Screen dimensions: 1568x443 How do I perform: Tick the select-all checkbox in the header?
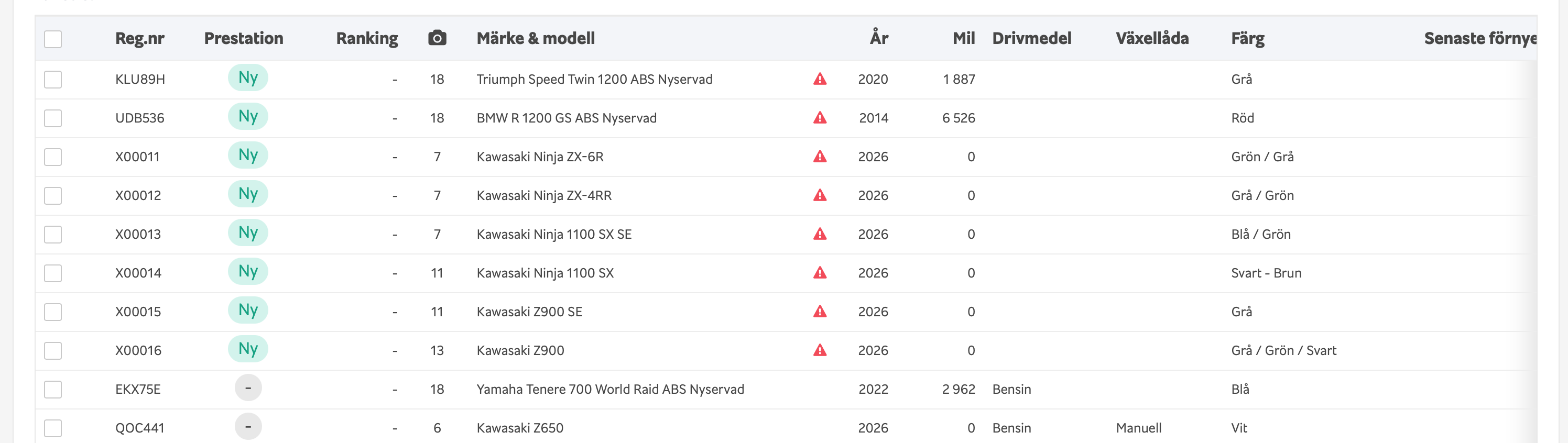pos(53,39)
